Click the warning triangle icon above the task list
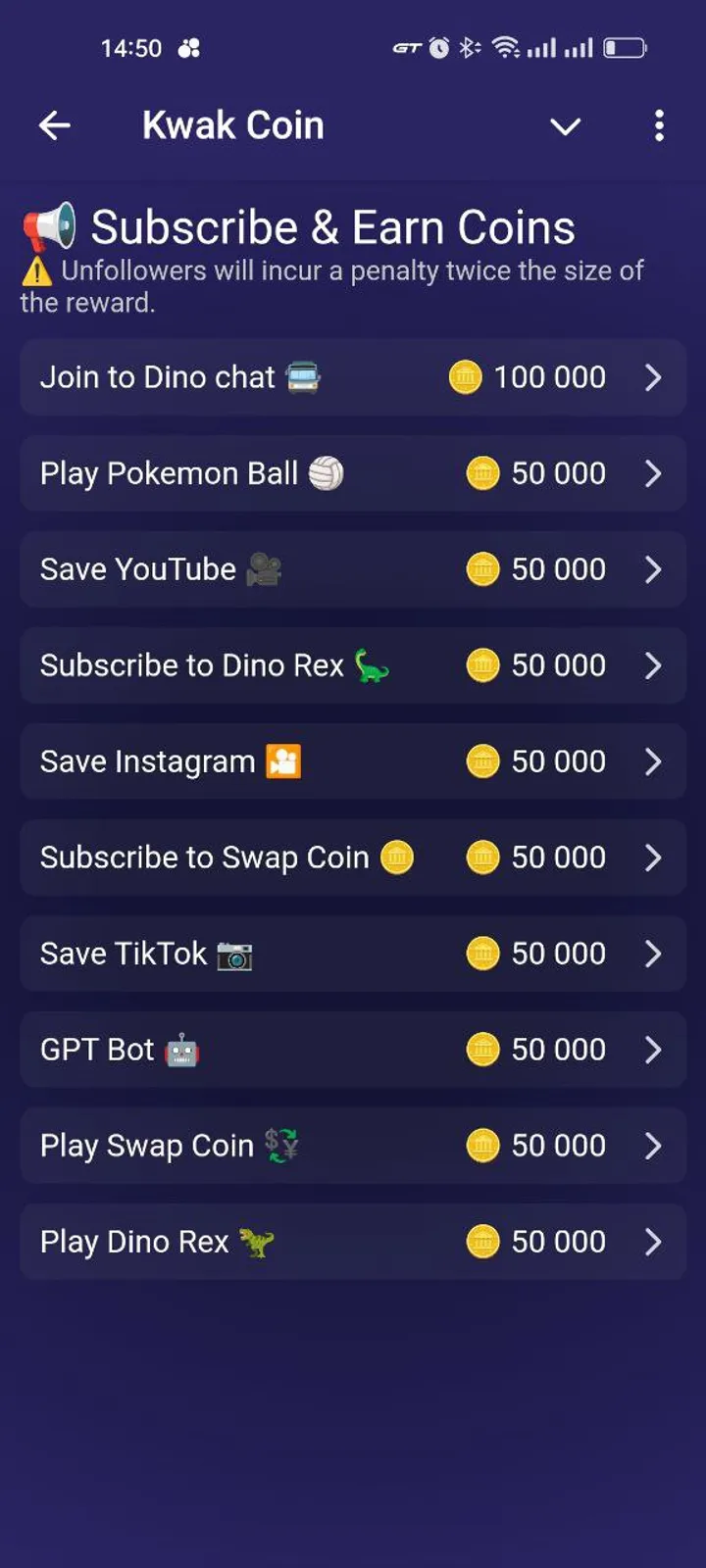The width and height of the screenshot is (706, 1568). (x=35, y=271)
